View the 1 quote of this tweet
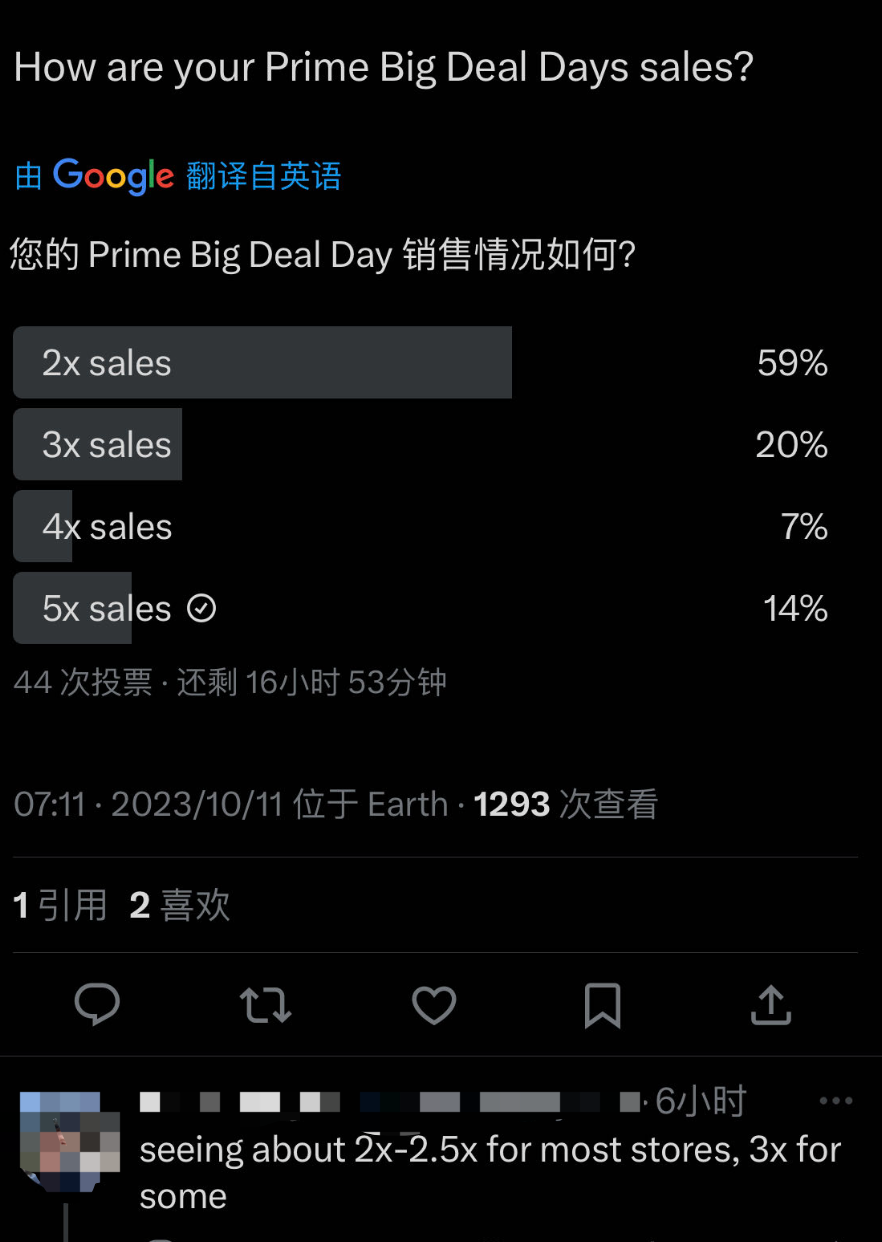The image size is (882, 1242). (x=60, y=906)
